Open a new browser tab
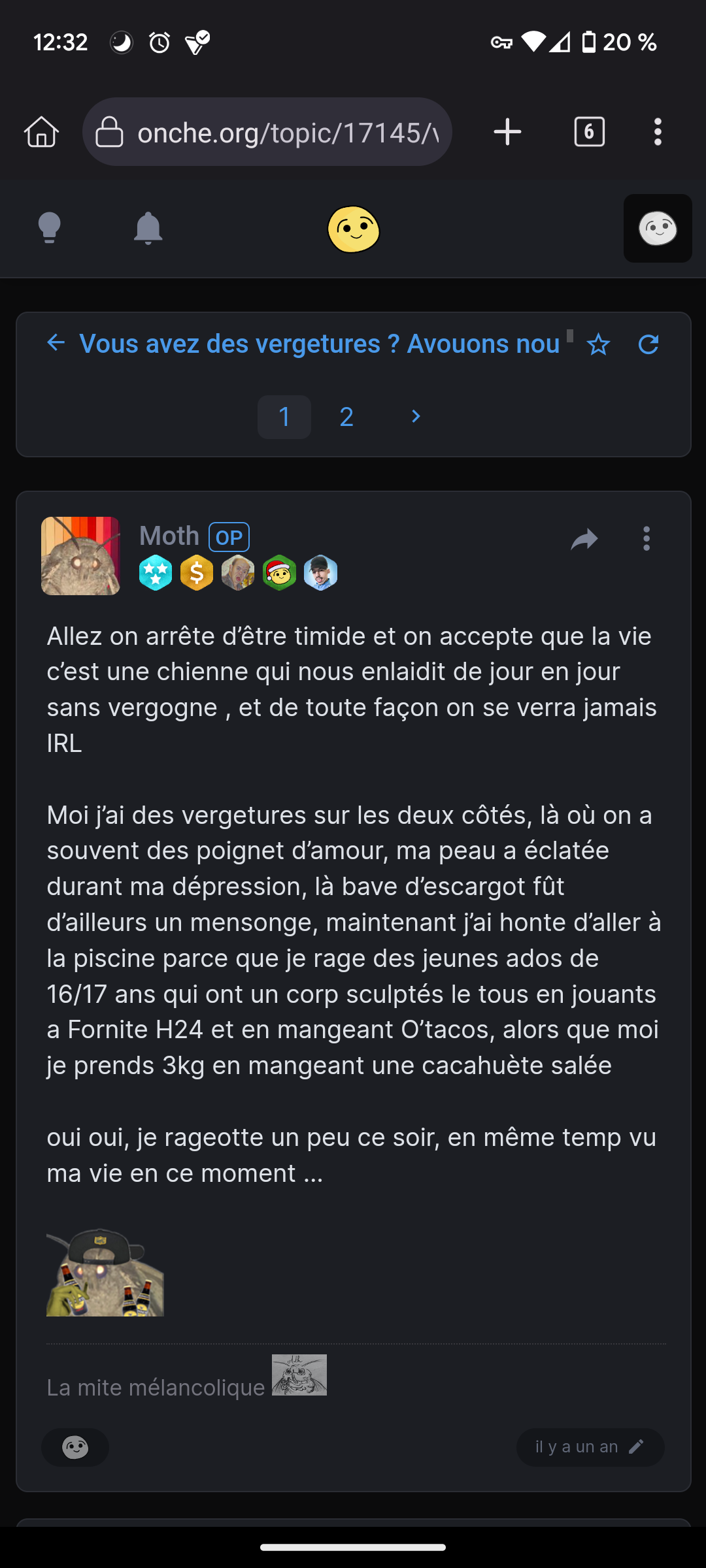Image resolution: width=706 pixels, height=1568 pixels. point(507,132)
